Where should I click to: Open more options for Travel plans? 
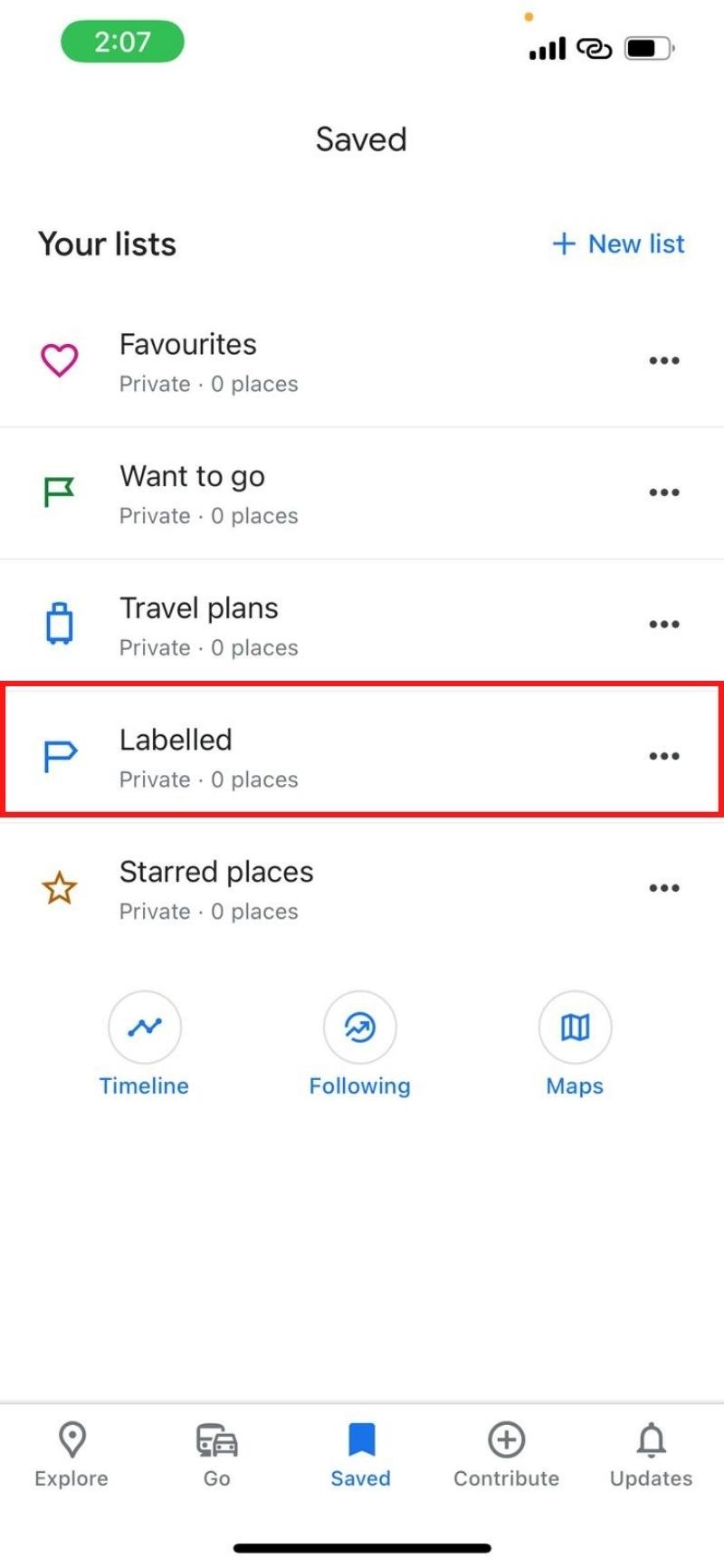point(663,624)
